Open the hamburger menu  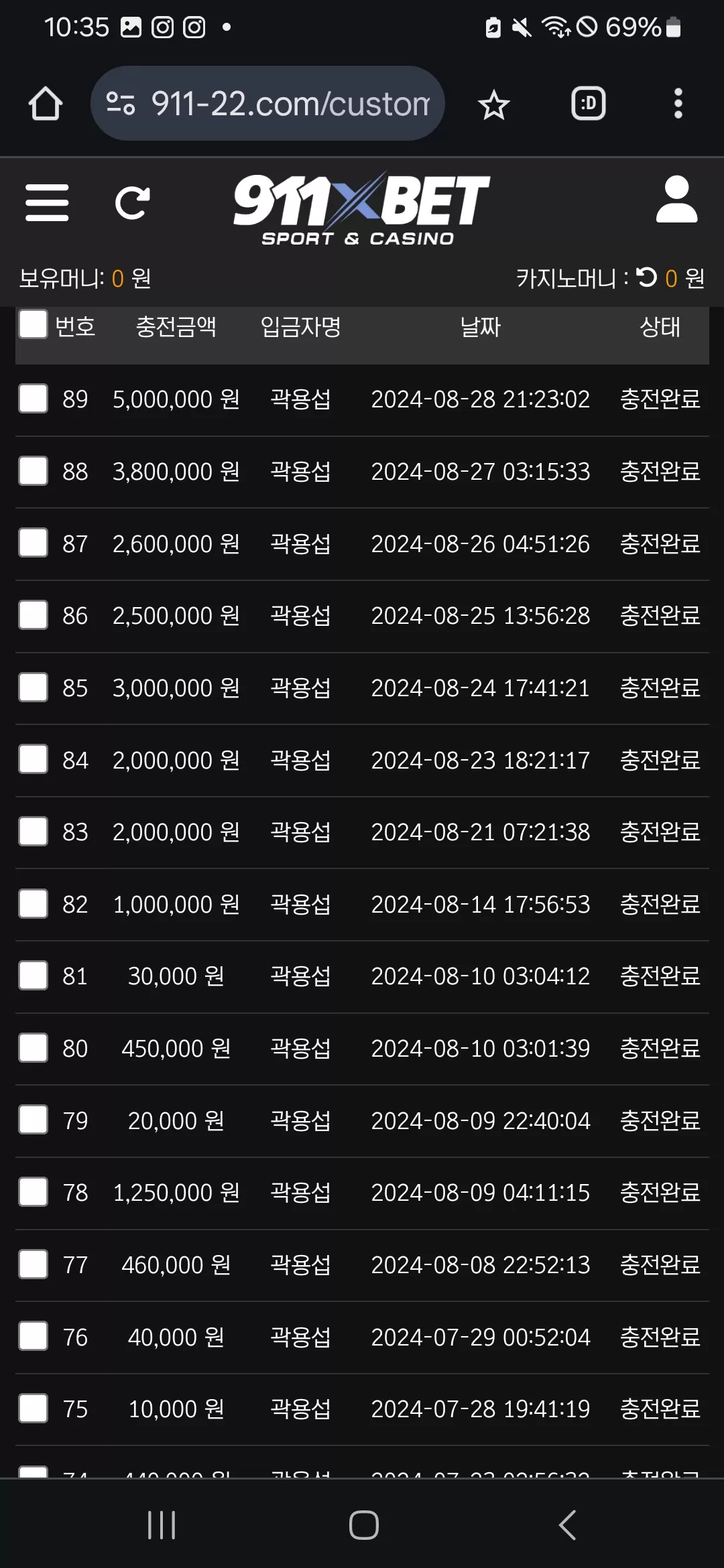coord(47,202)
